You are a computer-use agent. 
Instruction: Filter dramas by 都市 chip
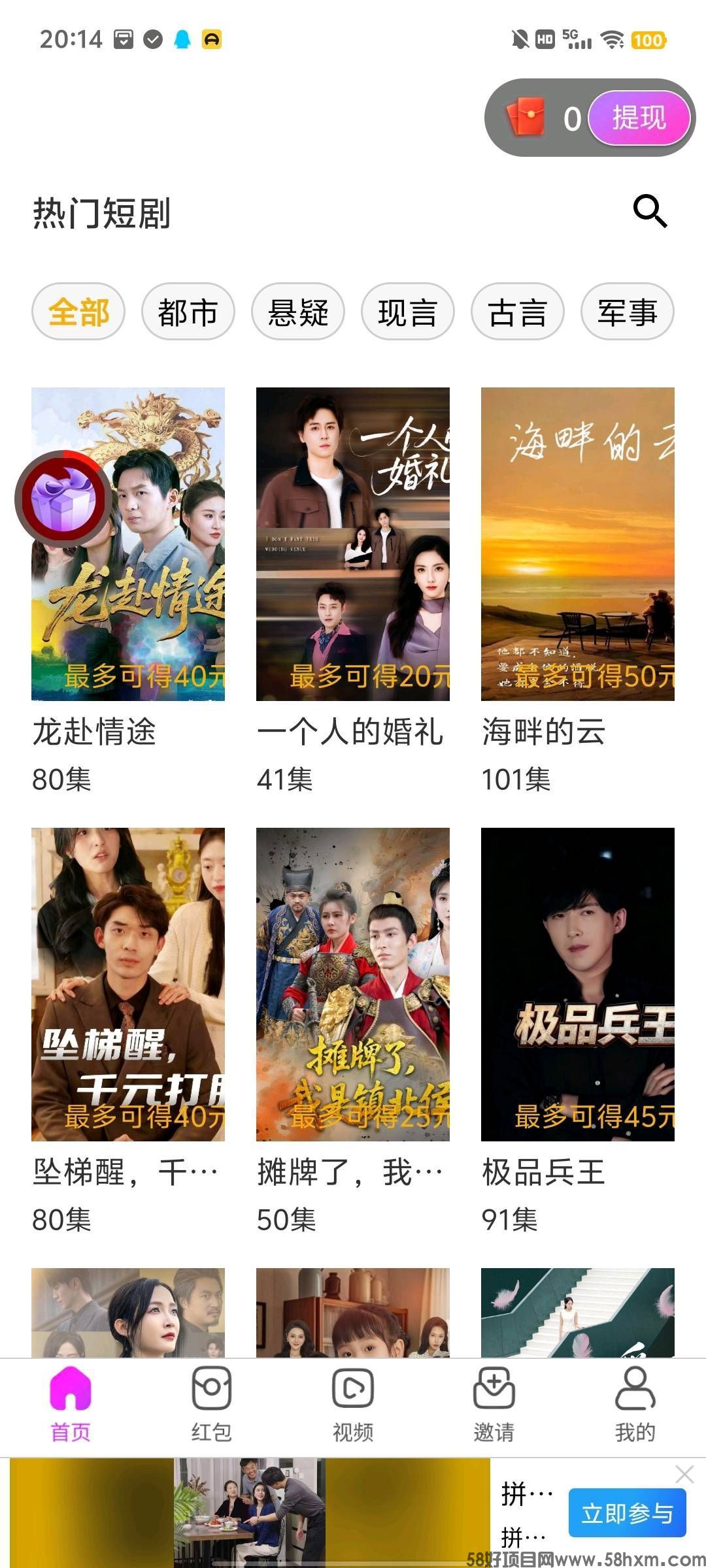point(188,312)
